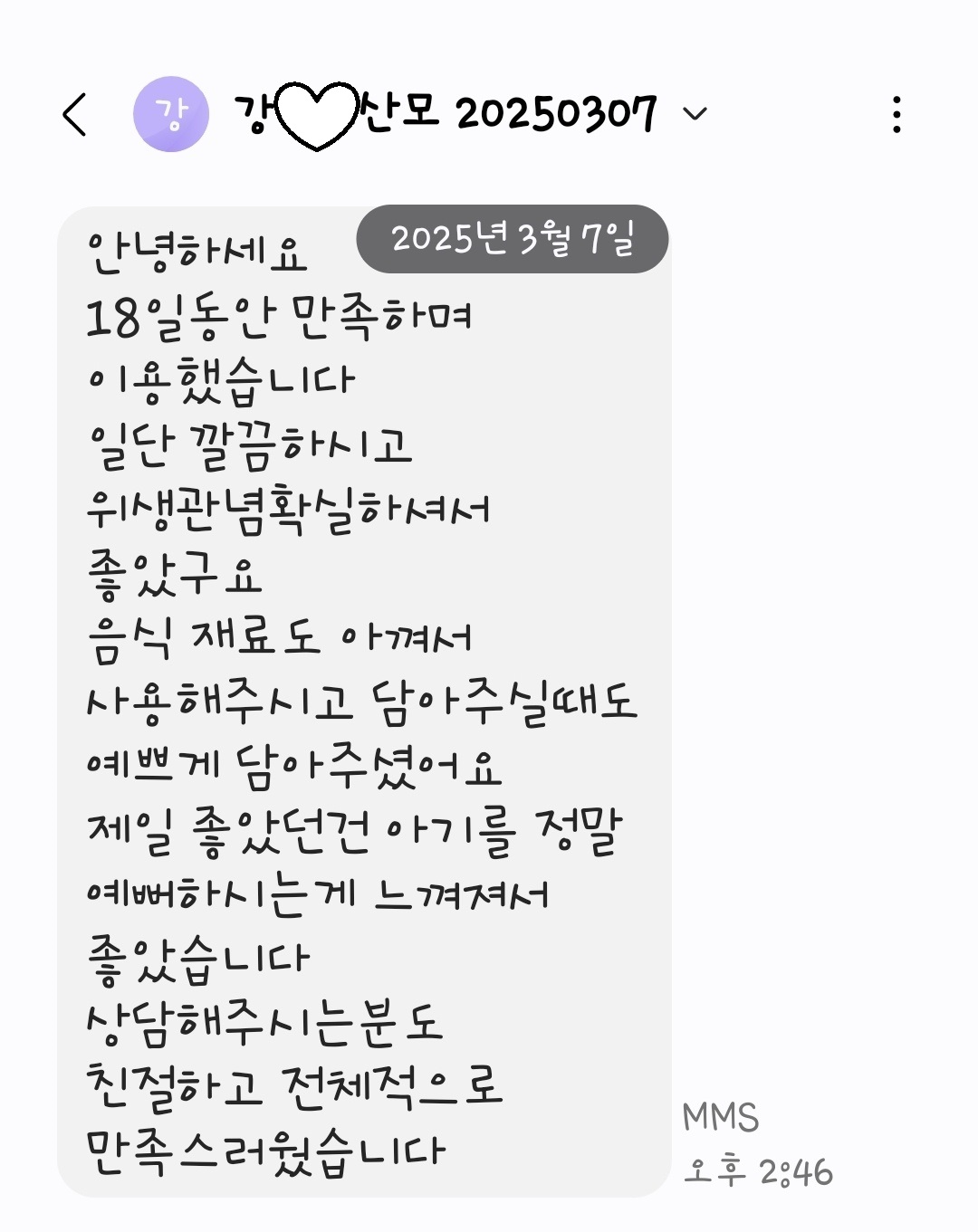Expand the contact name dropdown chevron

point(695,114)
